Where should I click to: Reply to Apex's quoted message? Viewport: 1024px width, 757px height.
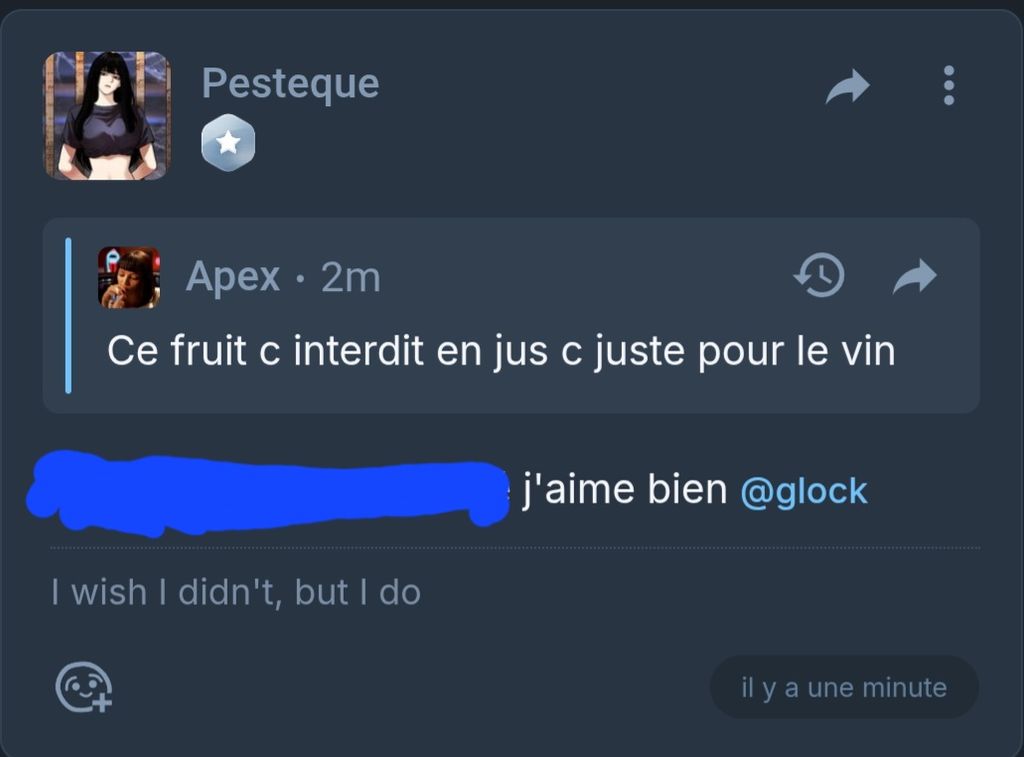pos(914,276)
